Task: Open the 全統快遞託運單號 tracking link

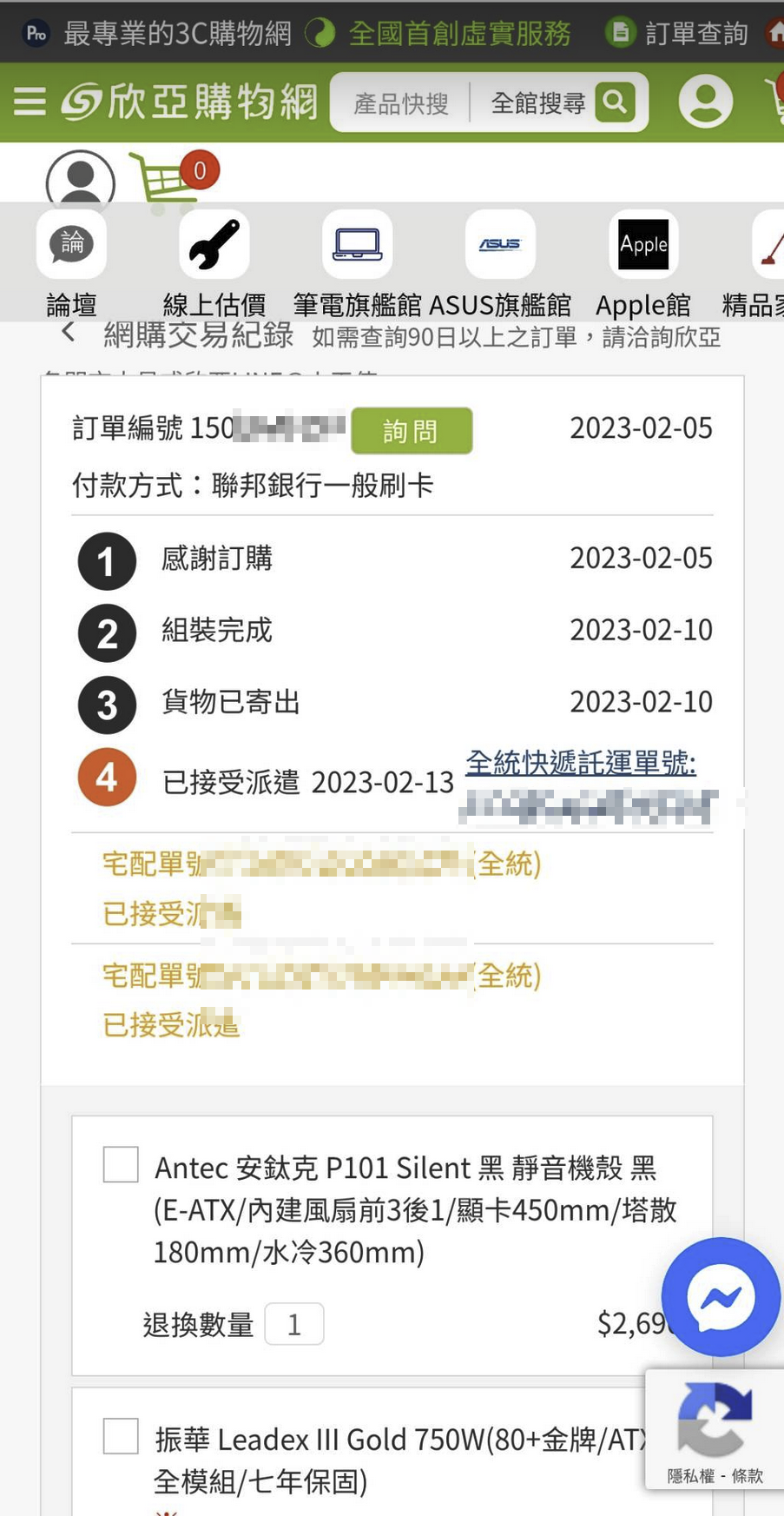Action: [580, 763]
